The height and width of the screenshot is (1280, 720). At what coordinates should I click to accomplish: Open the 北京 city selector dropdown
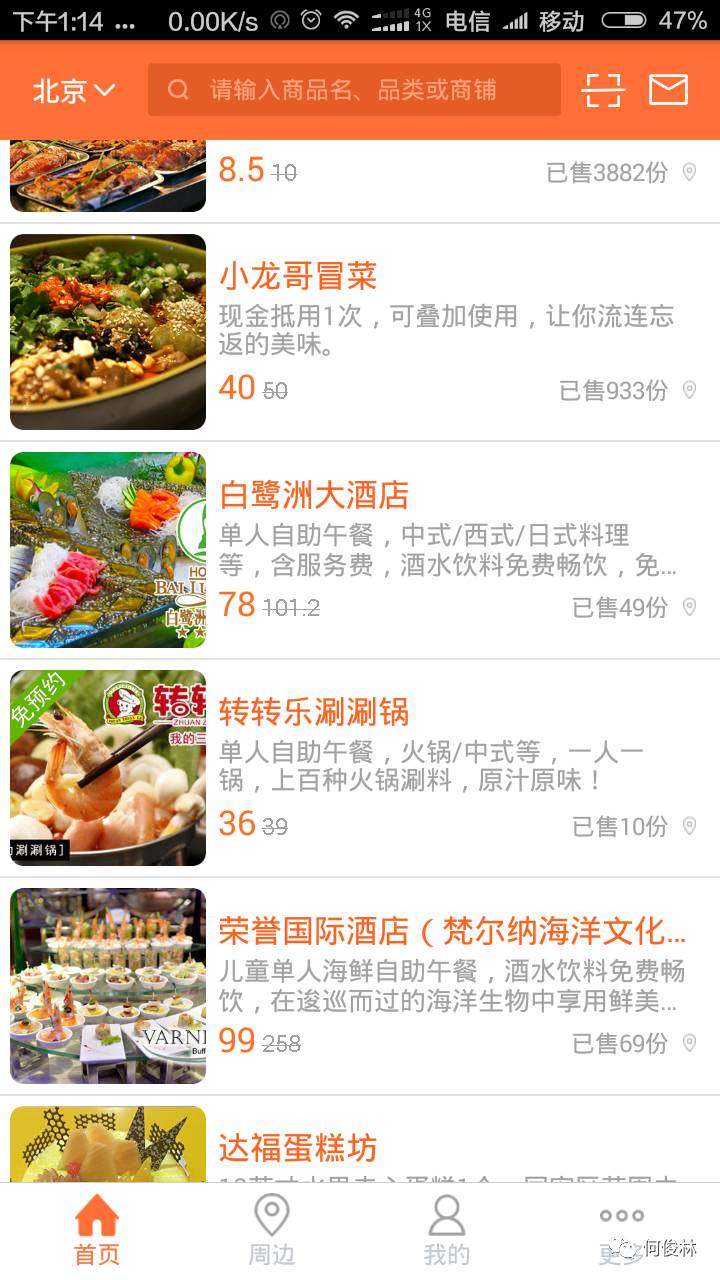pos(74,91)
